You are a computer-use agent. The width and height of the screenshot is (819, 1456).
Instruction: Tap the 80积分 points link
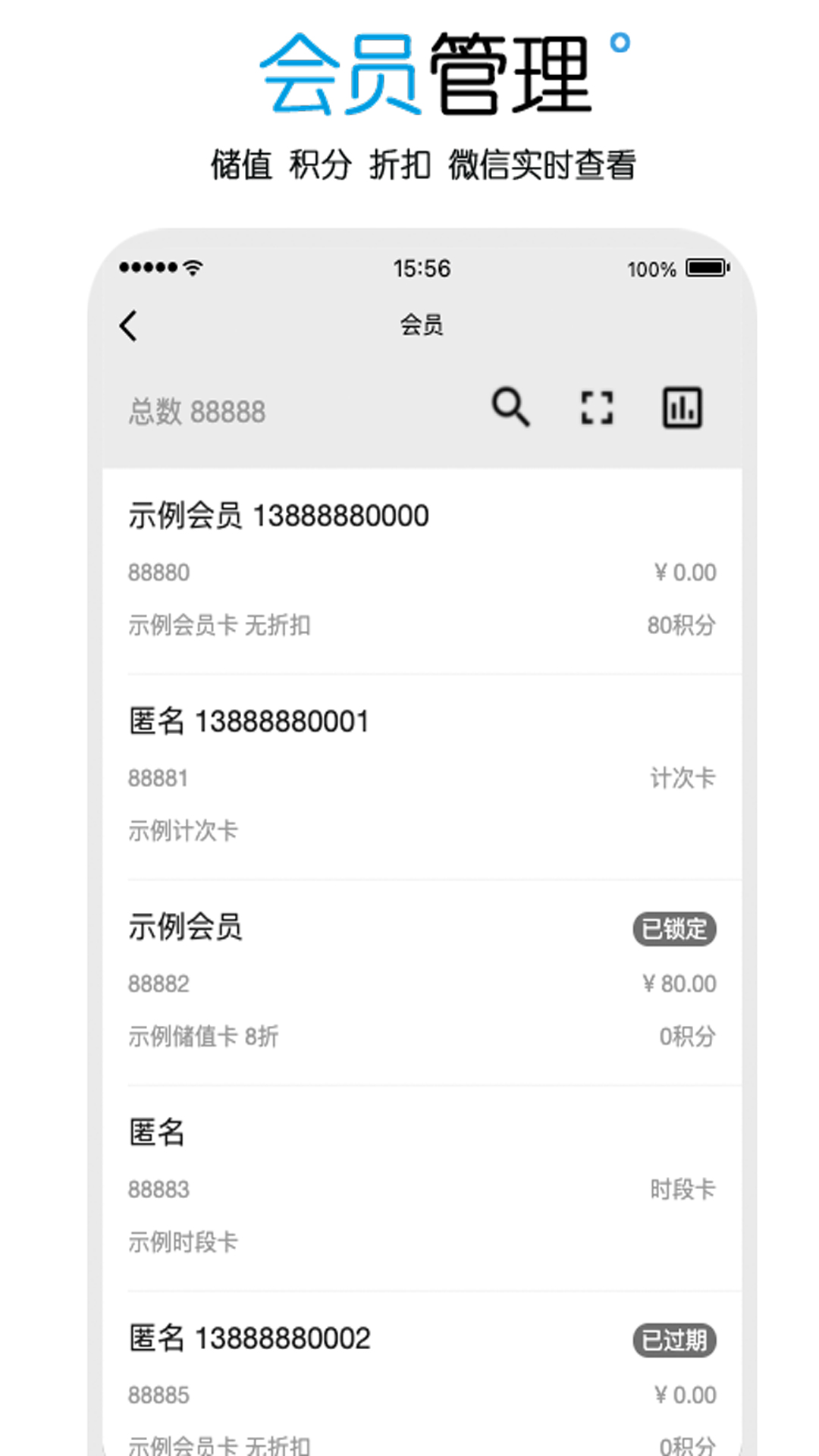coord(682,624)
